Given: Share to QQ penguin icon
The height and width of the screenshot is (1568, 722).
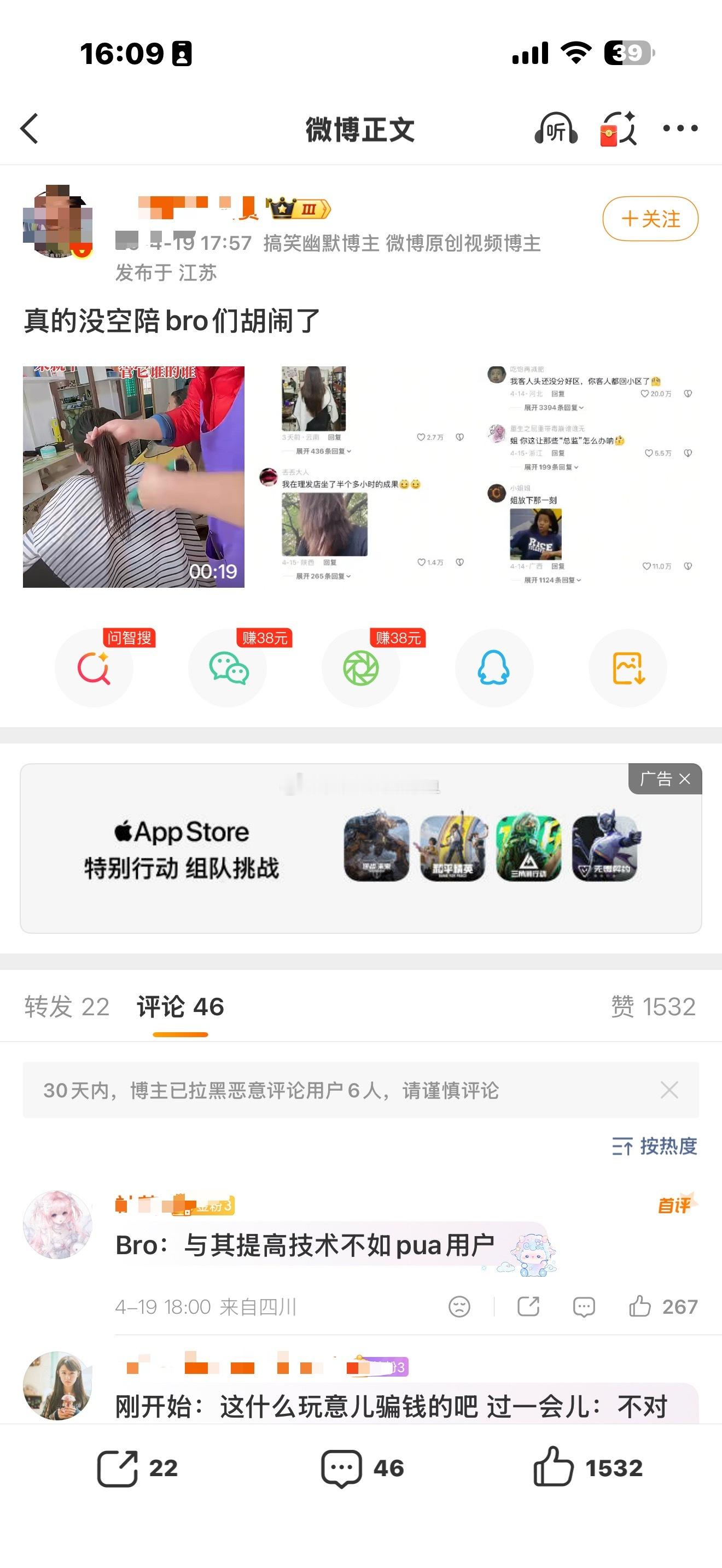Looking at the screenshot, I should (494, 668).
